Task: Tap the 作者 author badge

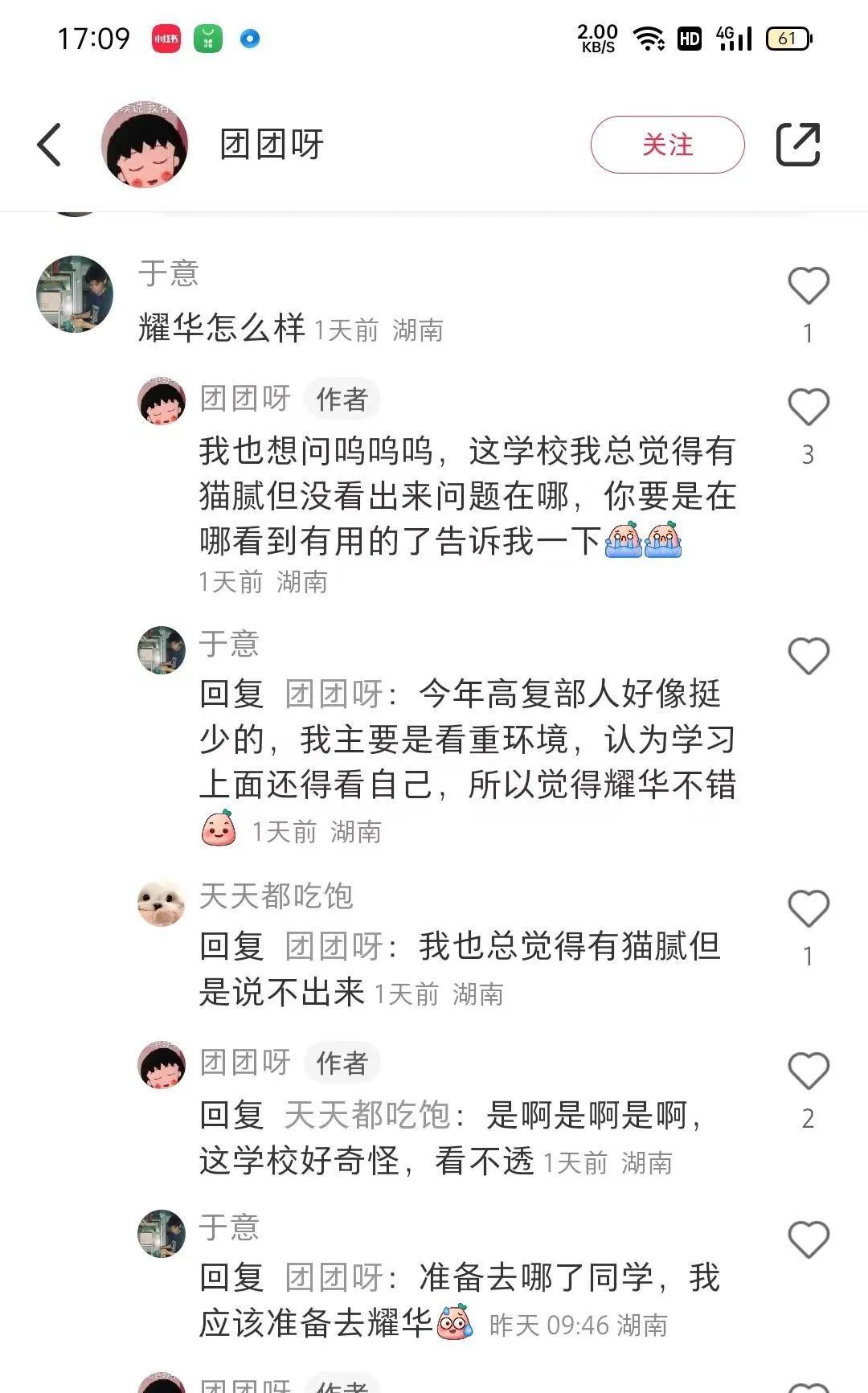Action: [344, 399]
